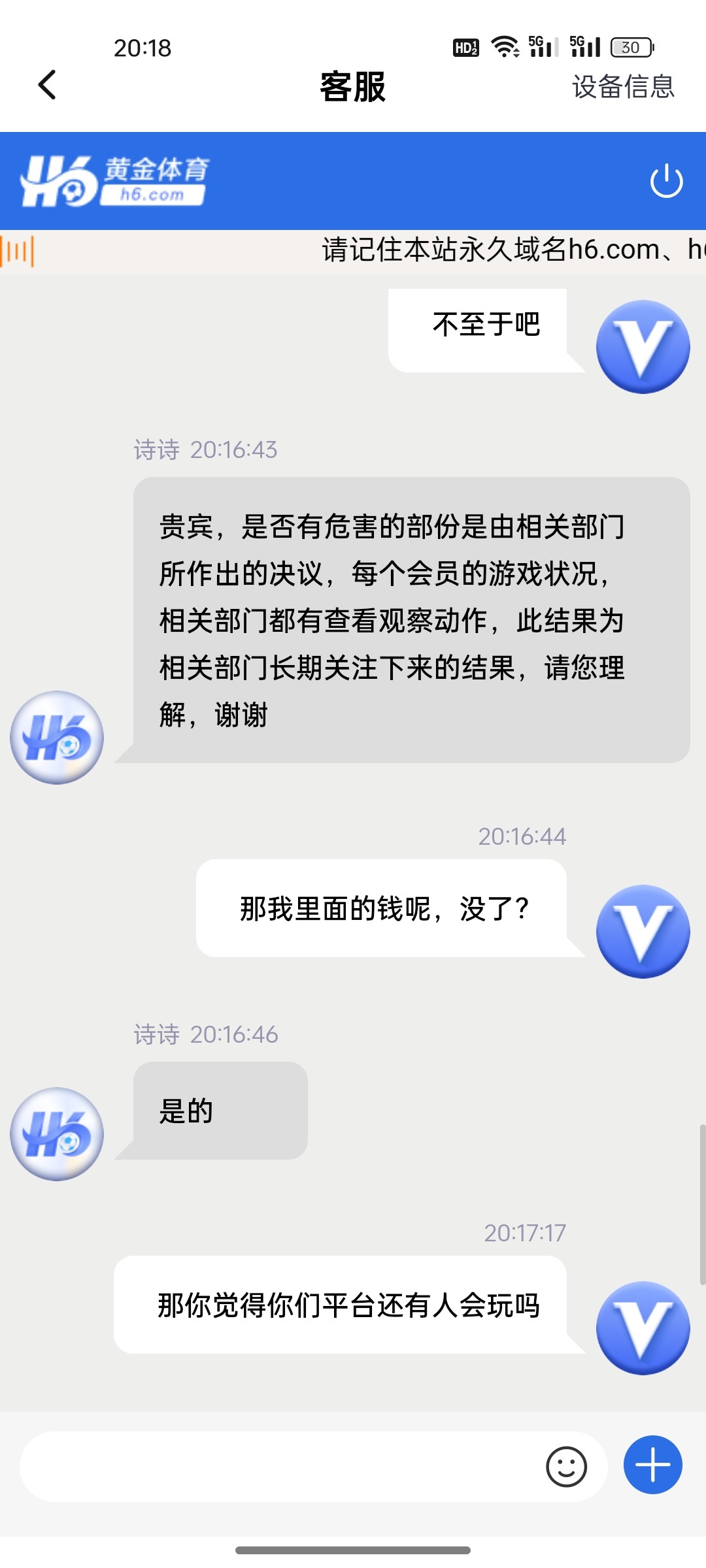Tap the power logout icon on blue banner

point(665,180)
